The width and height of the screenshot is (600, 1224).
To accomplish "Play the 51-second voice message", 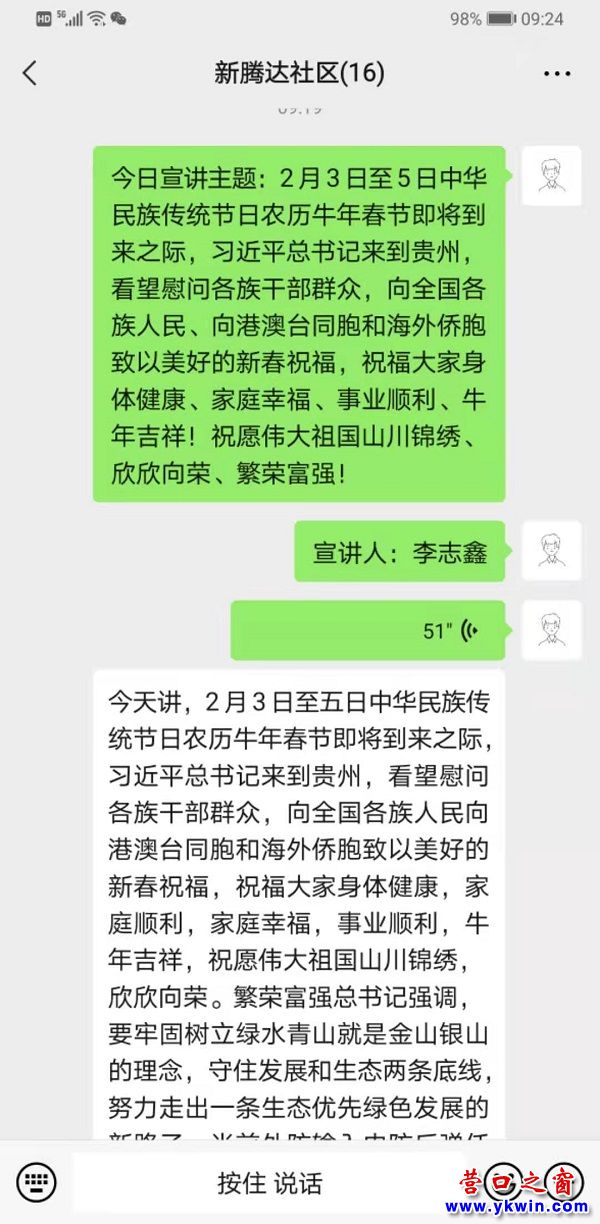I will 367,631.
